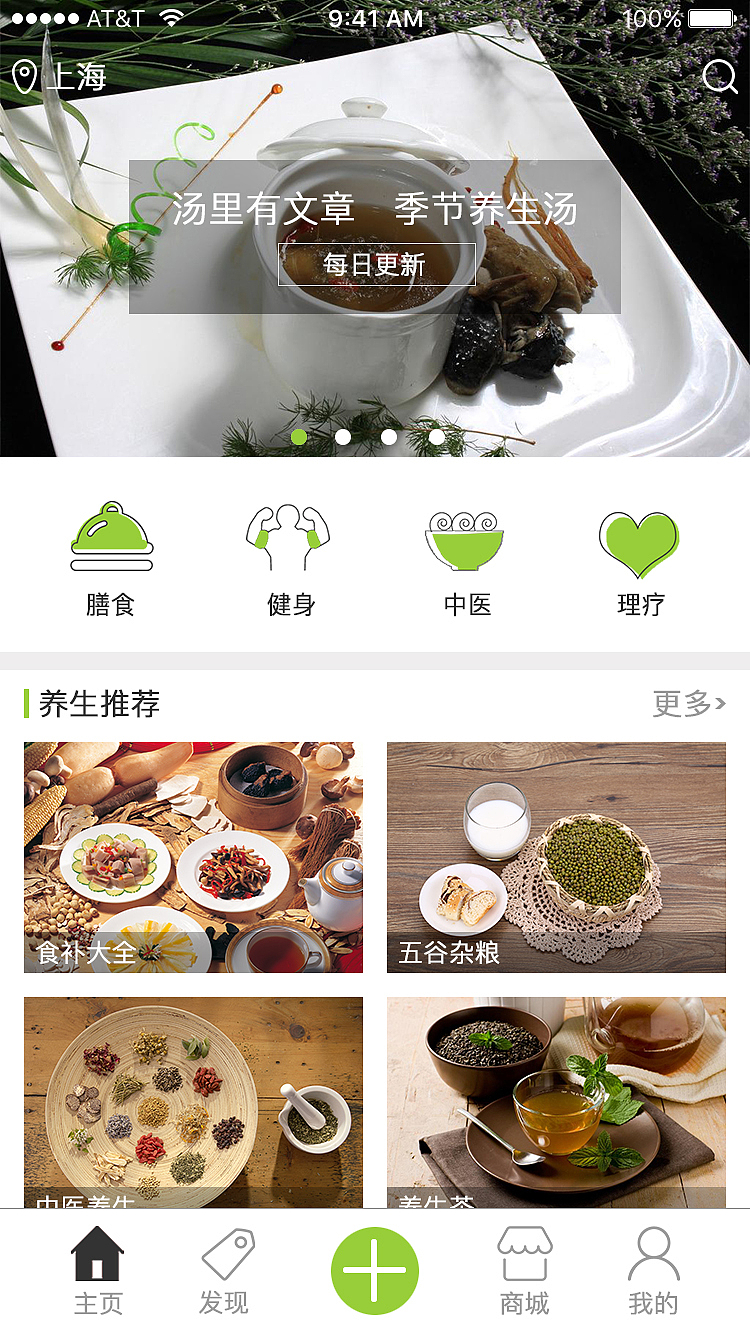Open the 食补大全 food supplement thumbnail

click(x=193, y=857)
